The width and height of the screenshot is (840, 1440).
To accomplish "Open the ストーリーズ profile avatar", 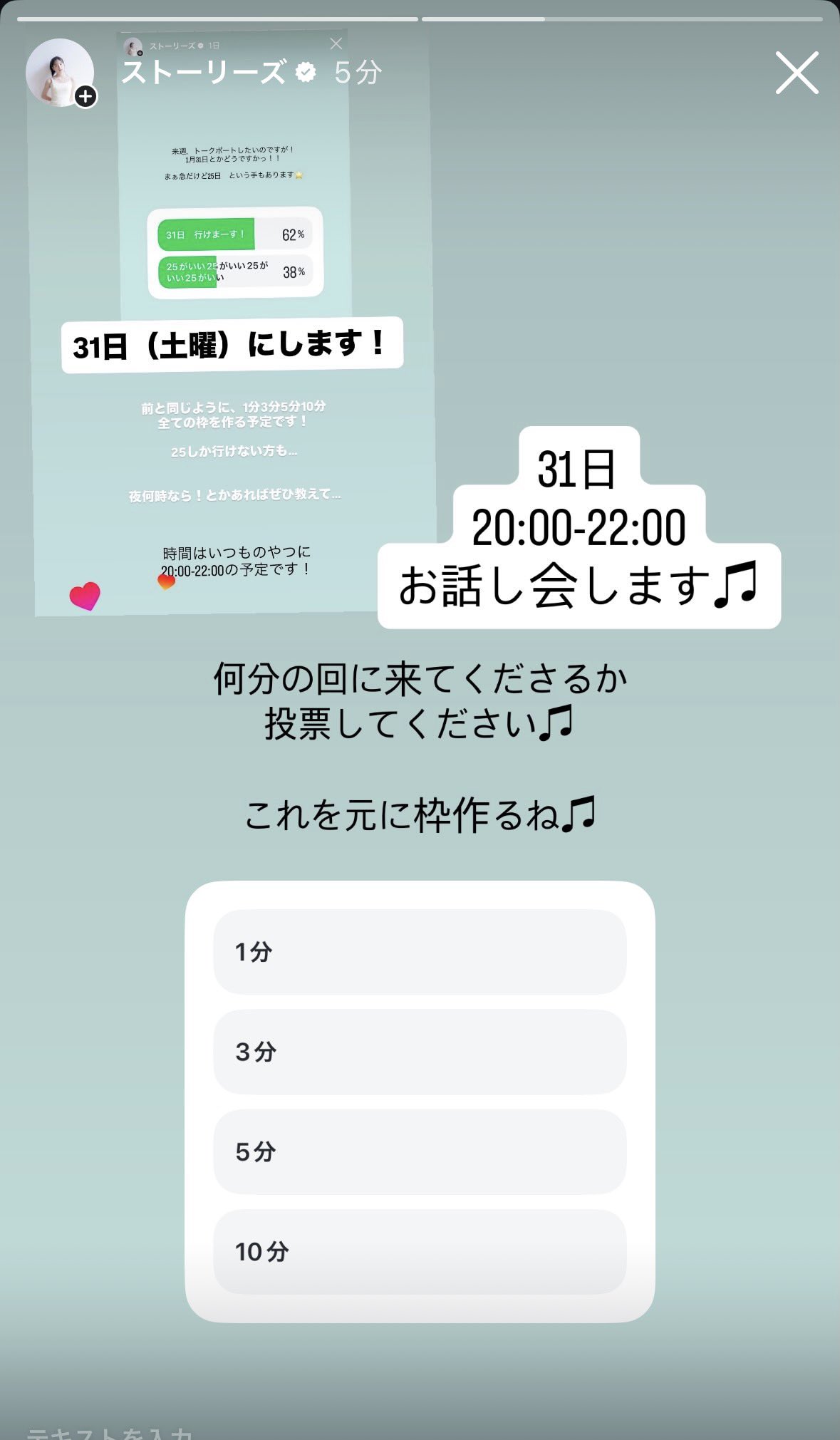I will coord(60,73).
